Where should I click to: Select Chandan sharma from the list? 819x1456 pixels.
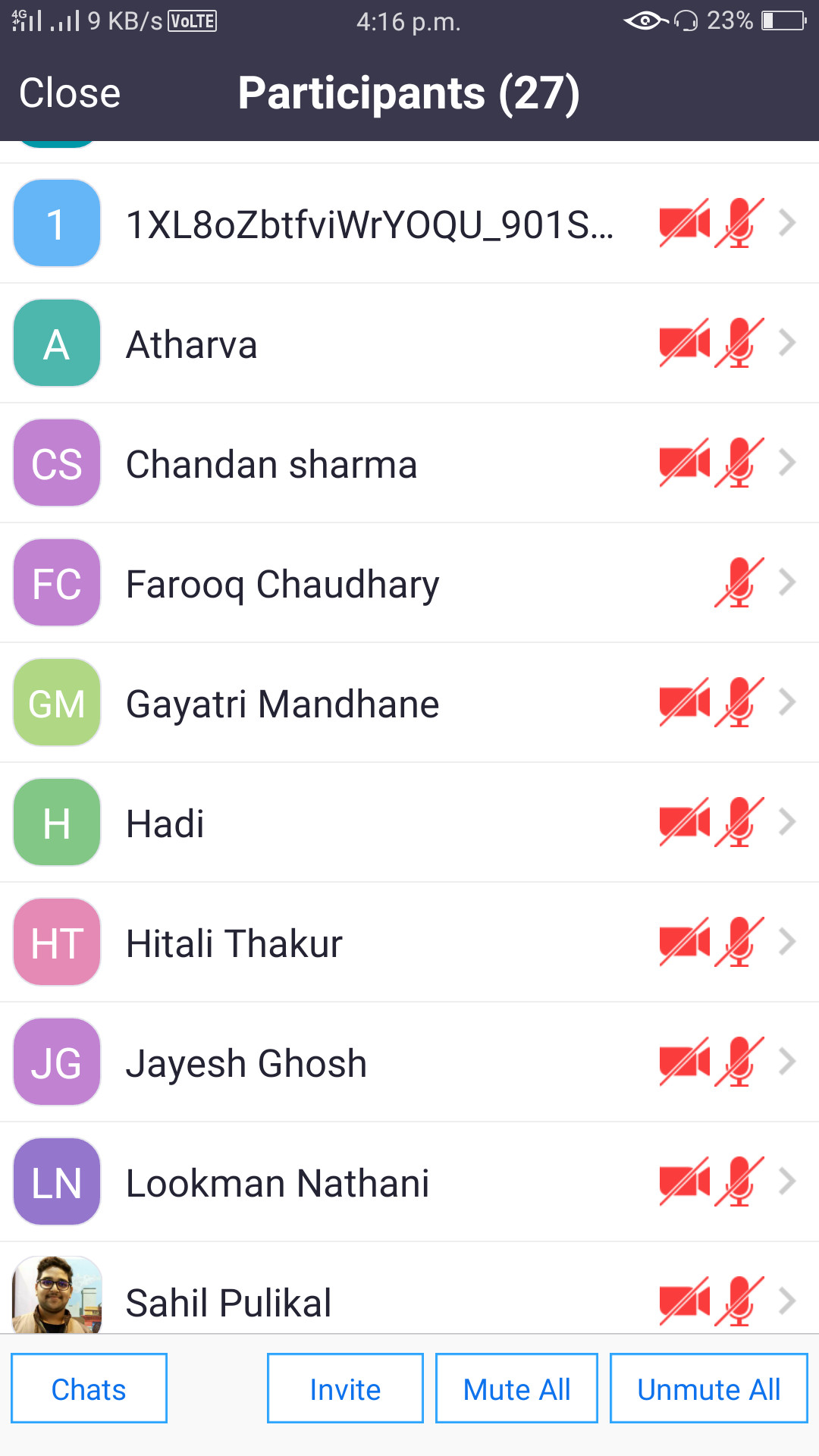coord(271,463)
